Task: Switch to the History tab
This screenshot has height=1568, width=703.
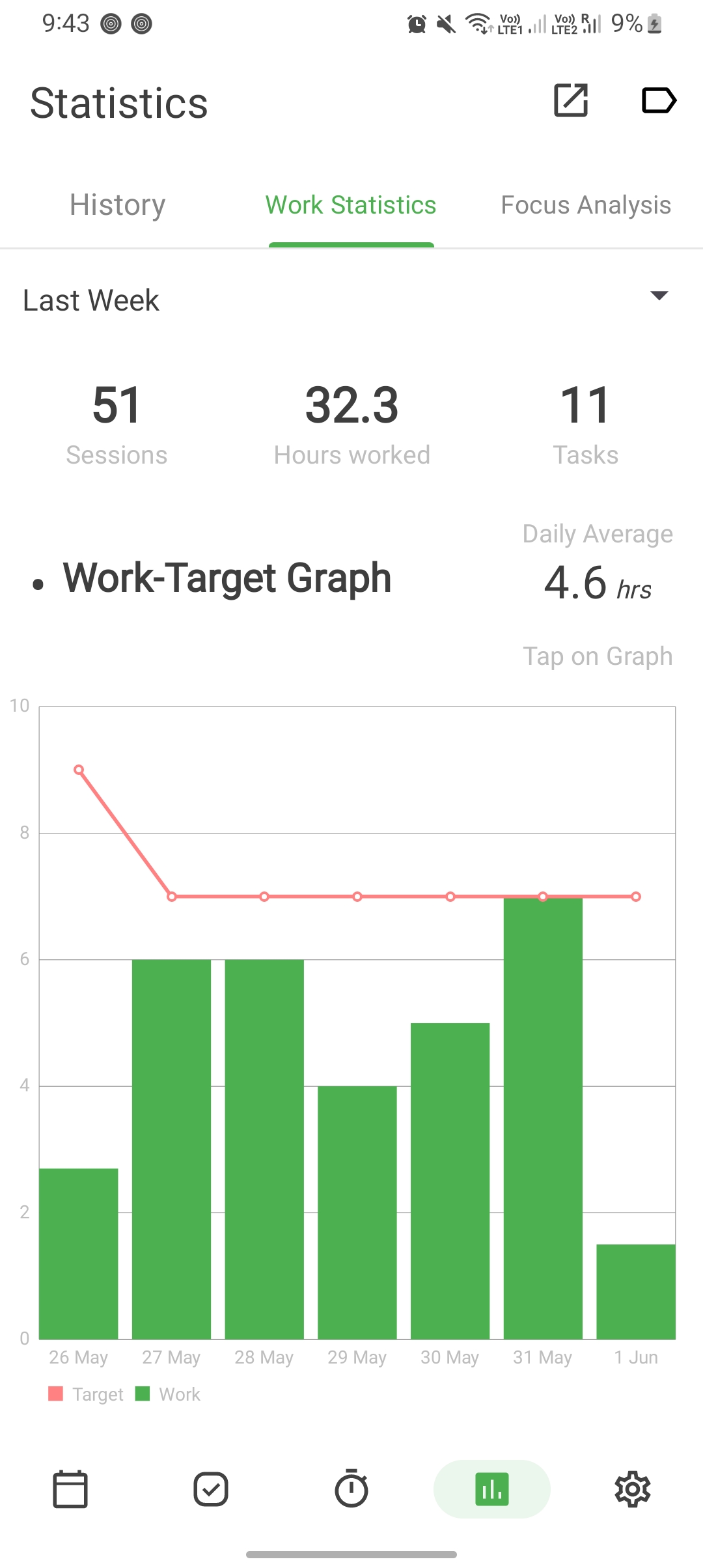Action: (118, 205)
